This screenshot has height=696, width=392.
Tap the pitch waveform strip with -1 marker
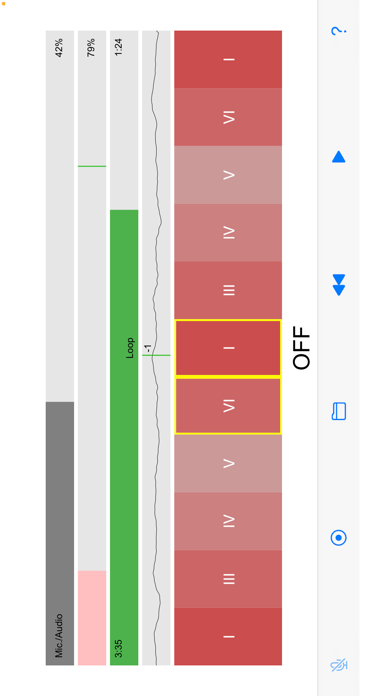[156, 348]
